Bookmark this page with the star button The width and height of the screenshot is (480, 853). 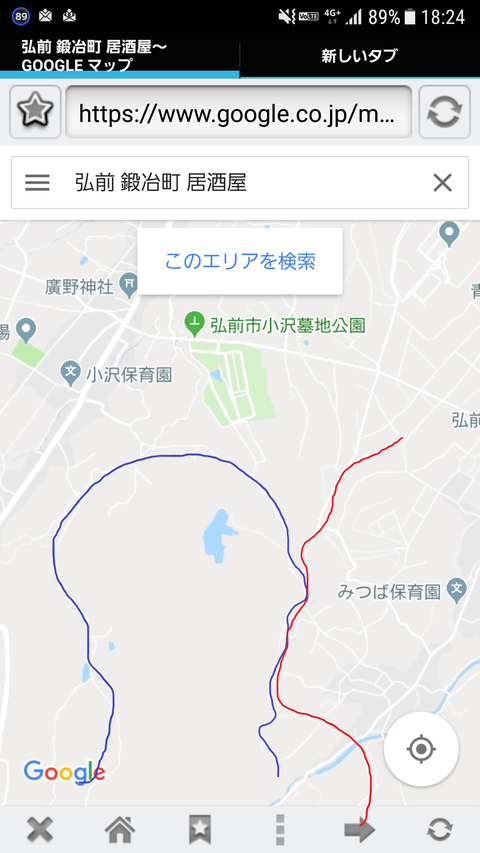click(35, 112)
